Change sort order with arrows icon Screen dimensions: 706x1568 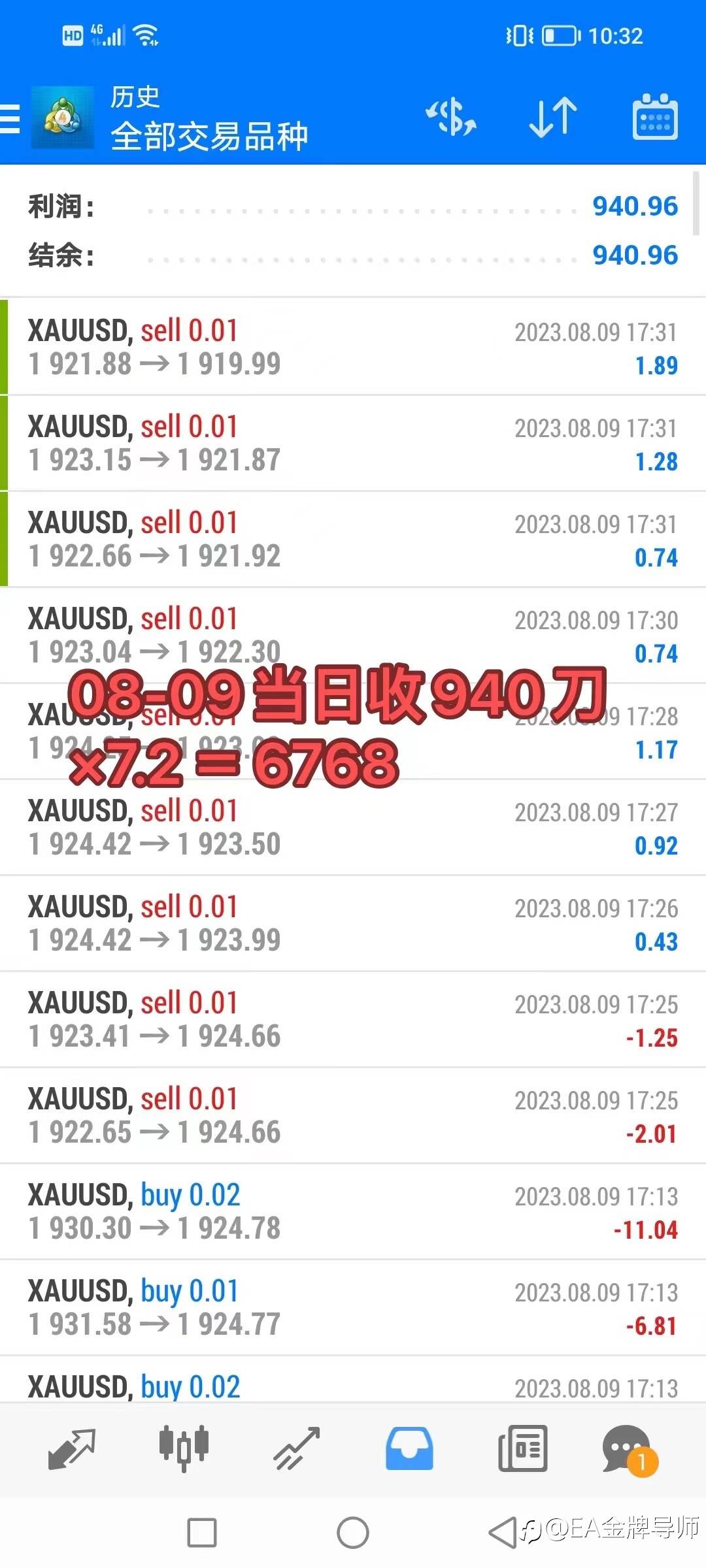[x=553, y=118]
